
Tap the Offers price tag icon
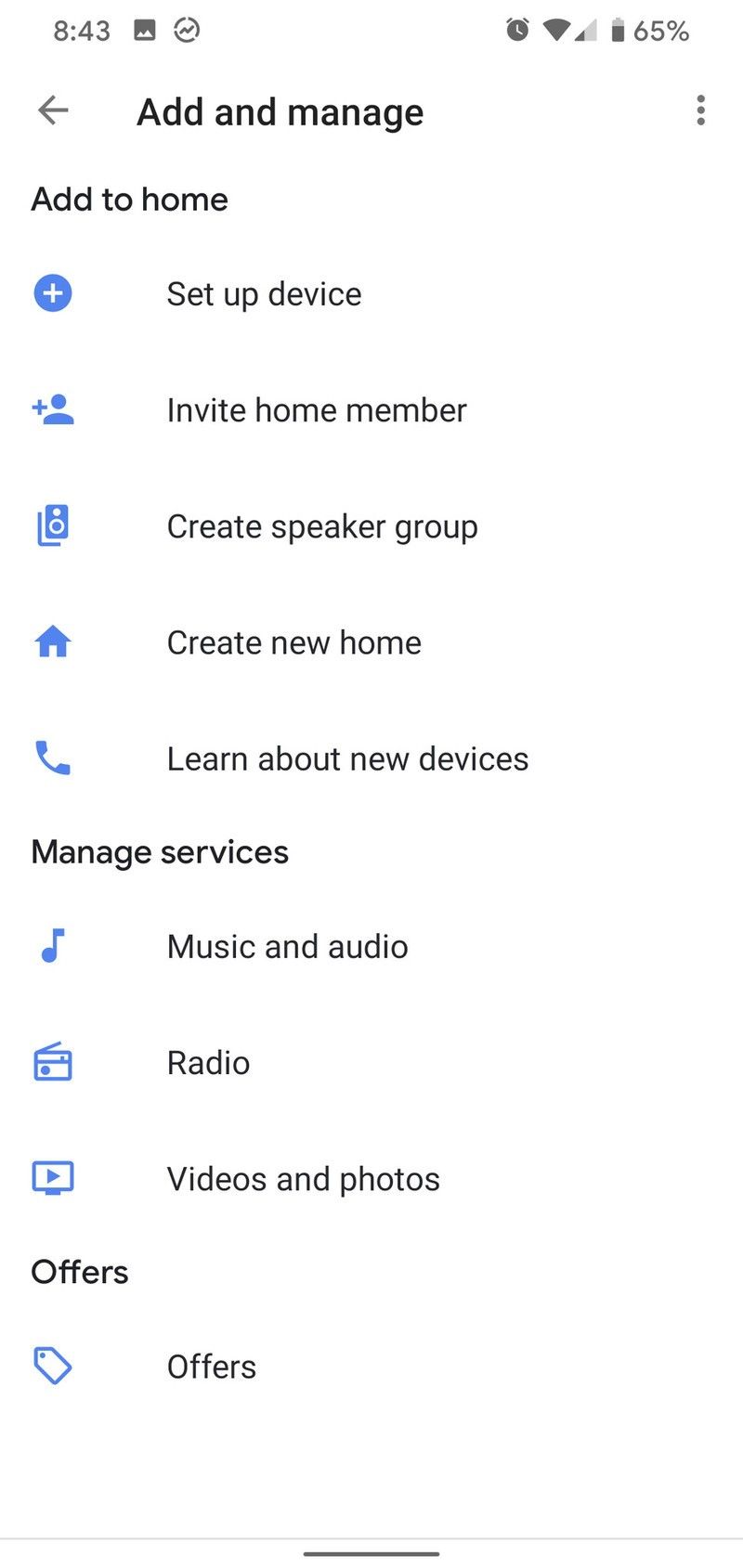coord(53,1366)
